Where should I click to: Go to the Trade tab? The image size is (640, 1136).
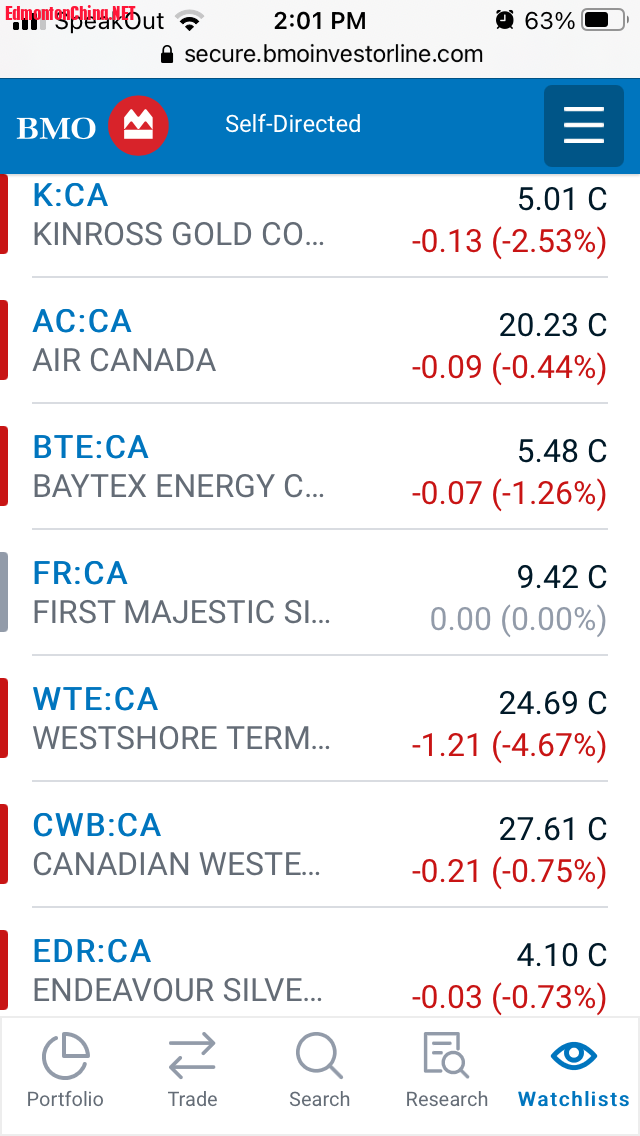tap(192, 1072)
